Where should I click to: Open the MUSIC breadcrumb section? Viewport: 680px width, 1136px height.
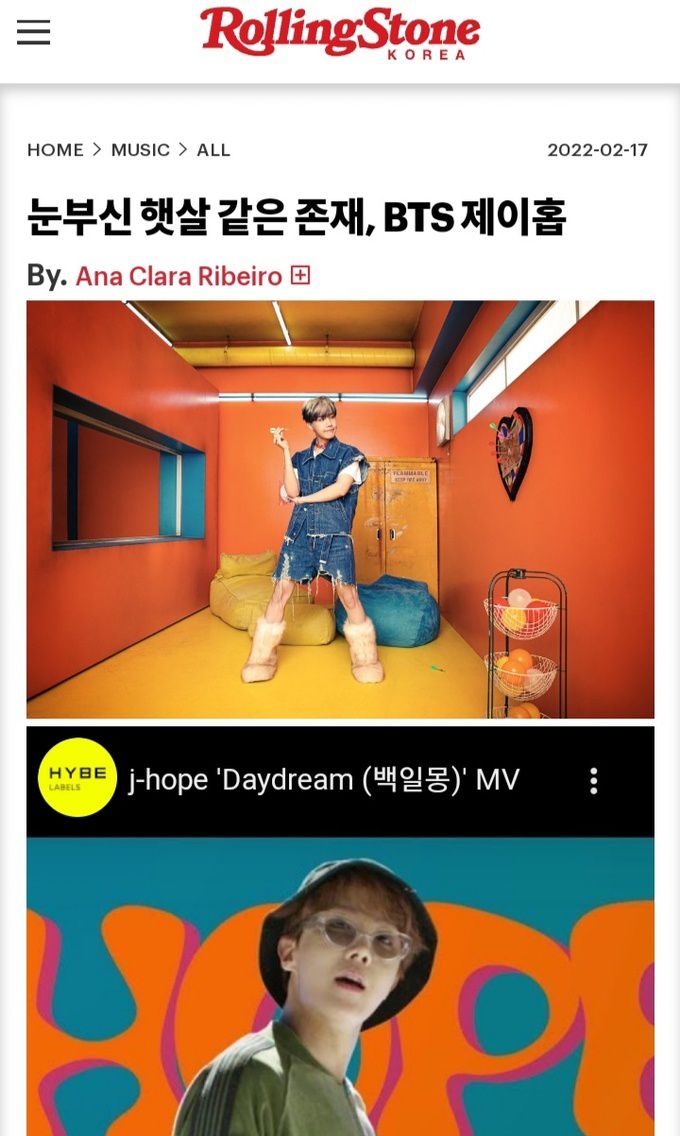click(x=140, y=150)
